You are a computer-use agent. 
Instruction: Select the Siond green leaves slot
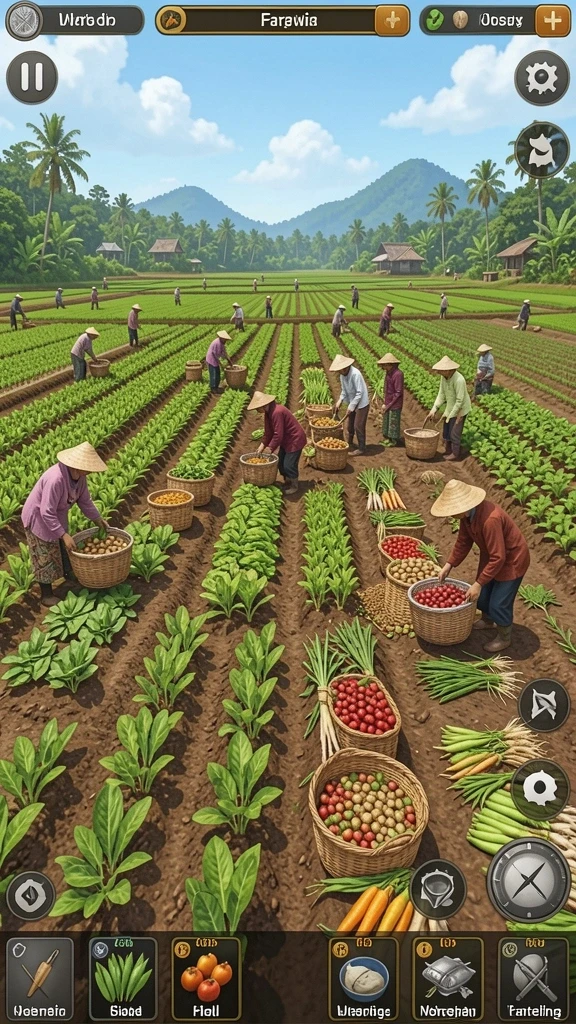point(123,979)
